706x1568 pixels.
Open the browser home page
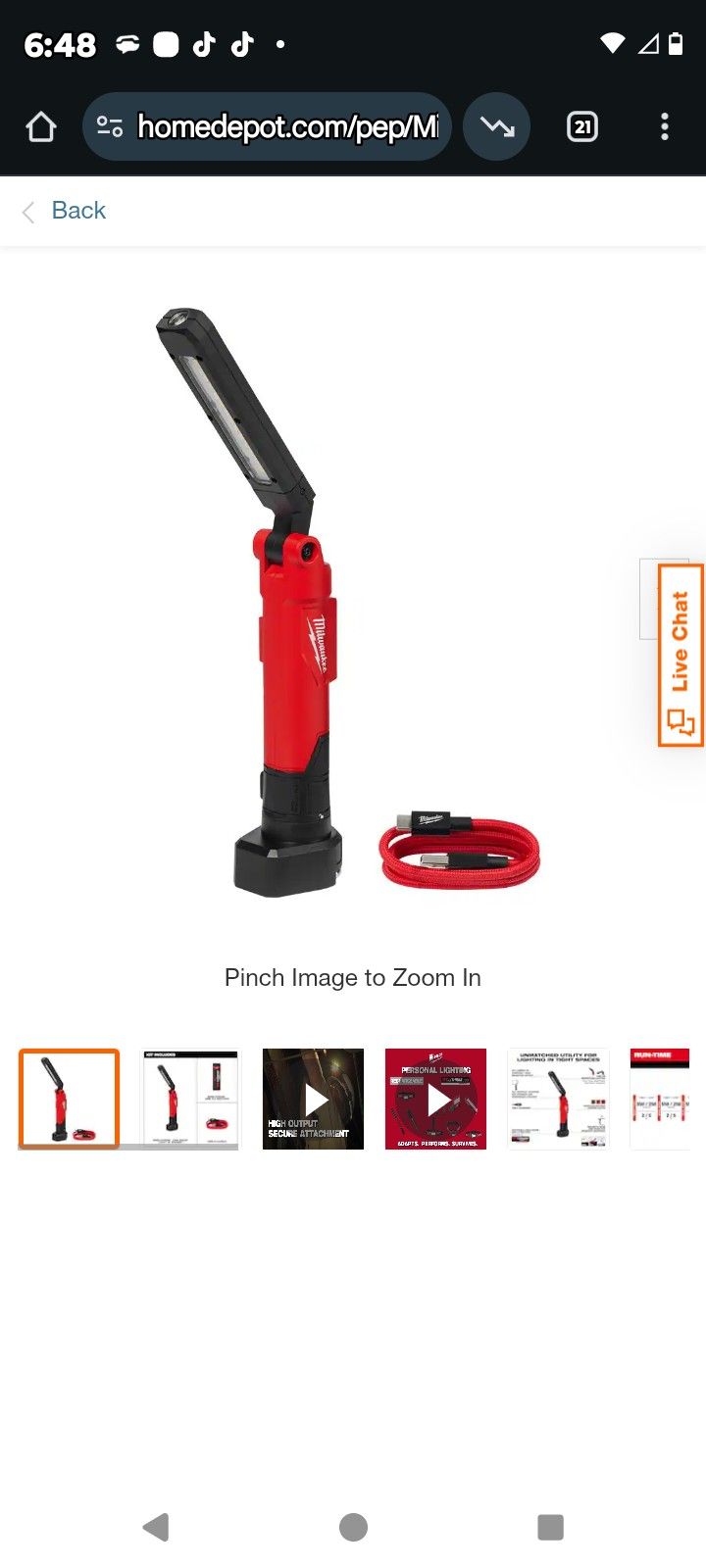pyautogui.click(x=41, y=126)
